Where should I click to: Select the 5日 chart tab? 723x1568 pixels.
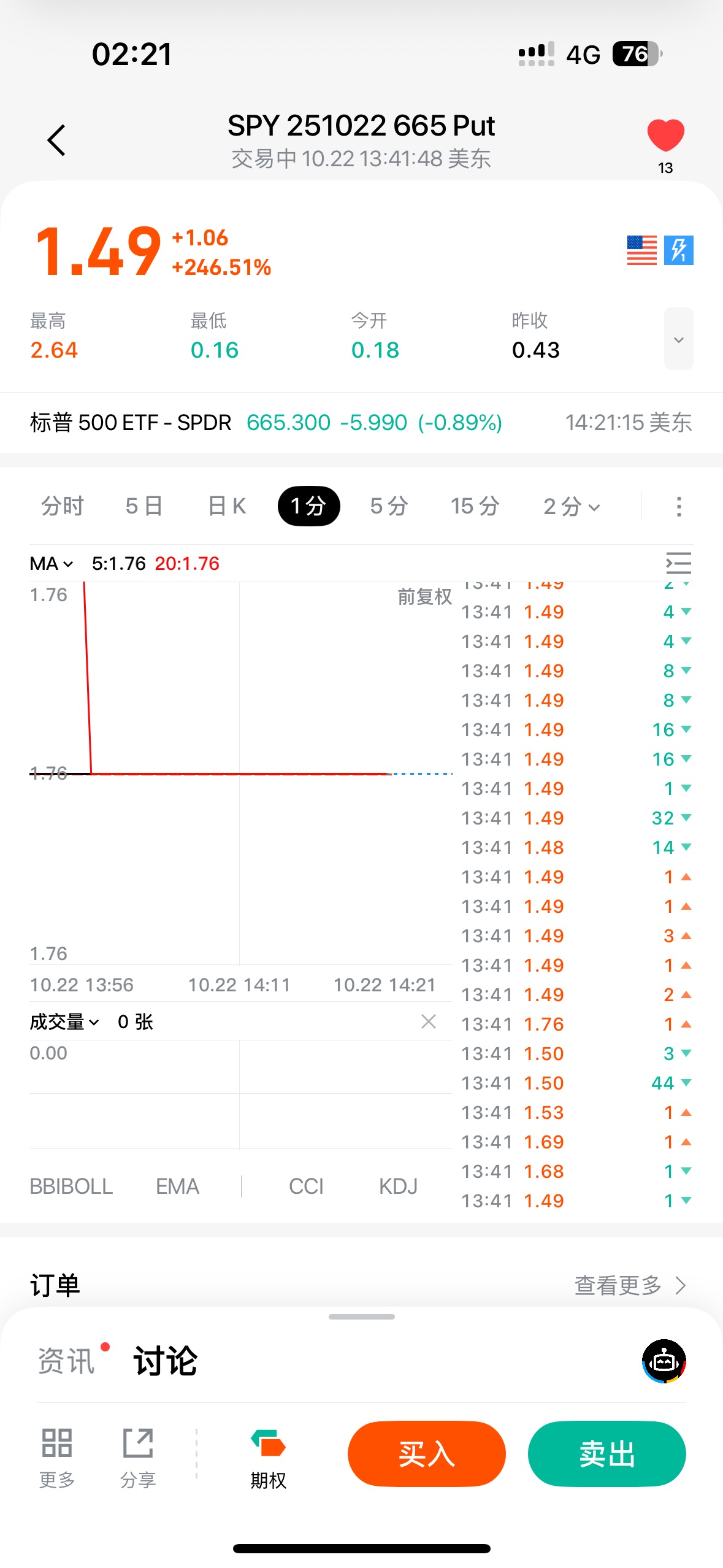[x=144, y=507]
